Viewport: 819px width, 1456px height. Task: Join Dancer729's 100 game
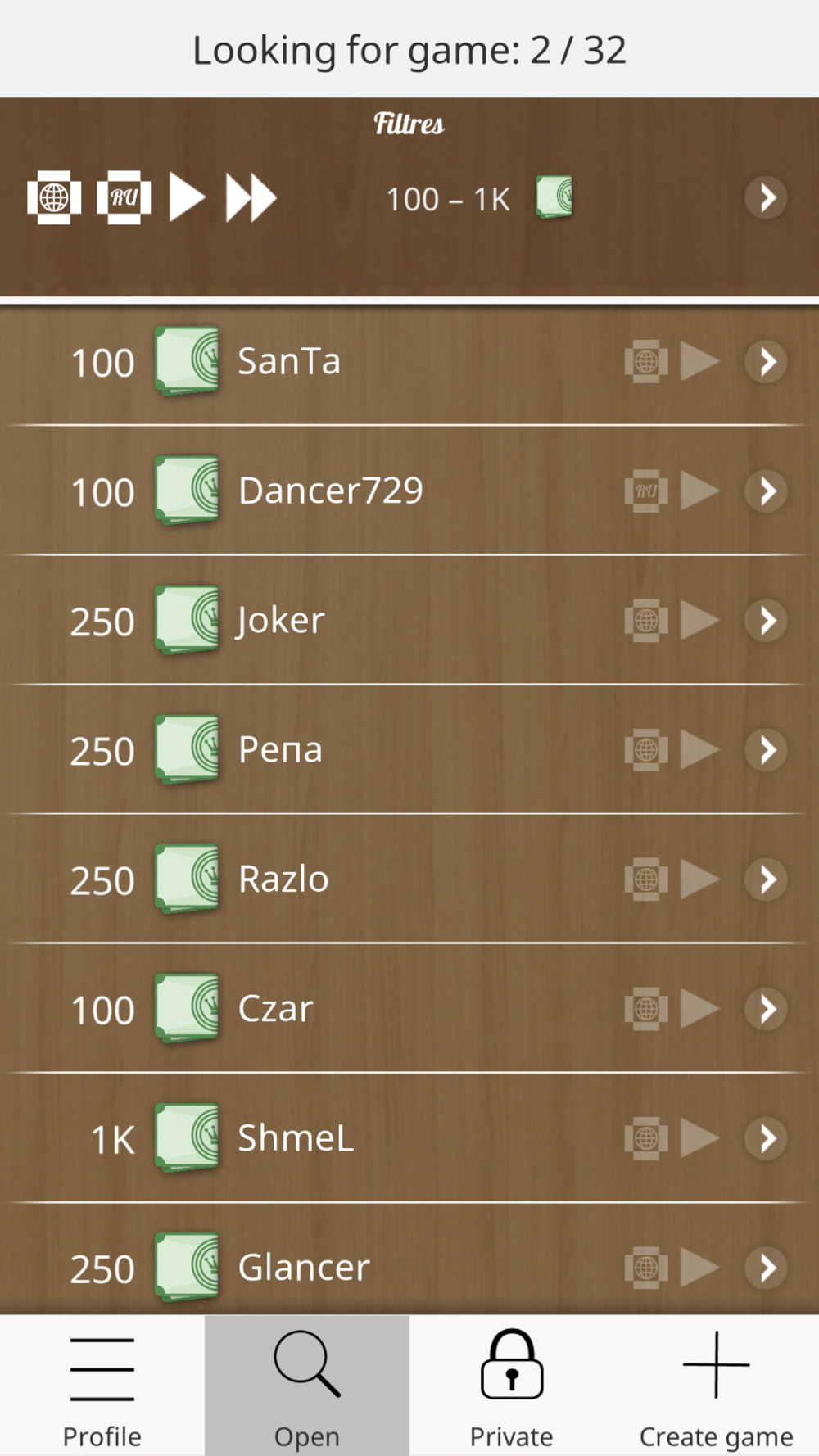767,491
